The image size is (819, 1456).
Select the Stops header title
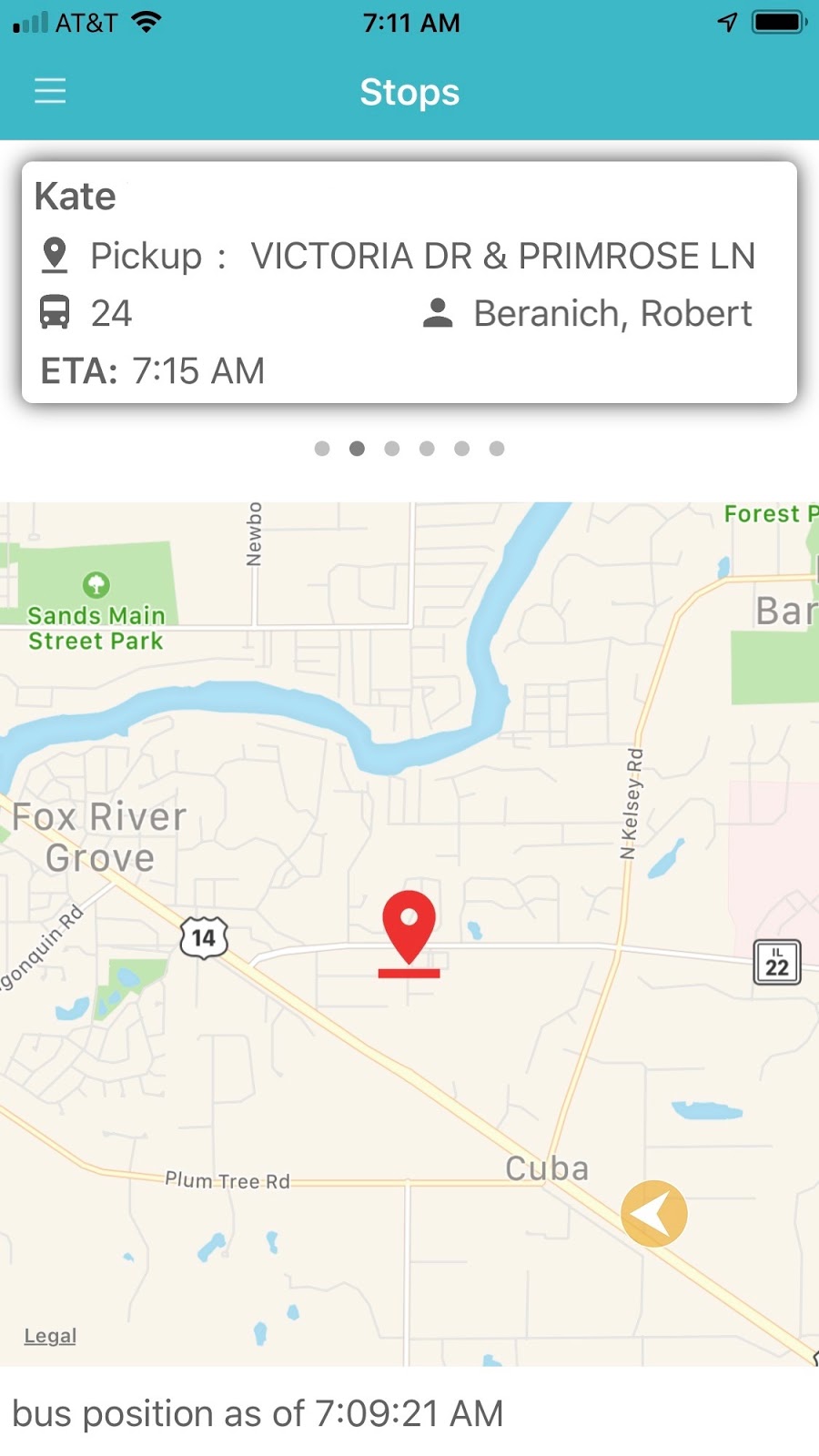click(x=409, y=92)
